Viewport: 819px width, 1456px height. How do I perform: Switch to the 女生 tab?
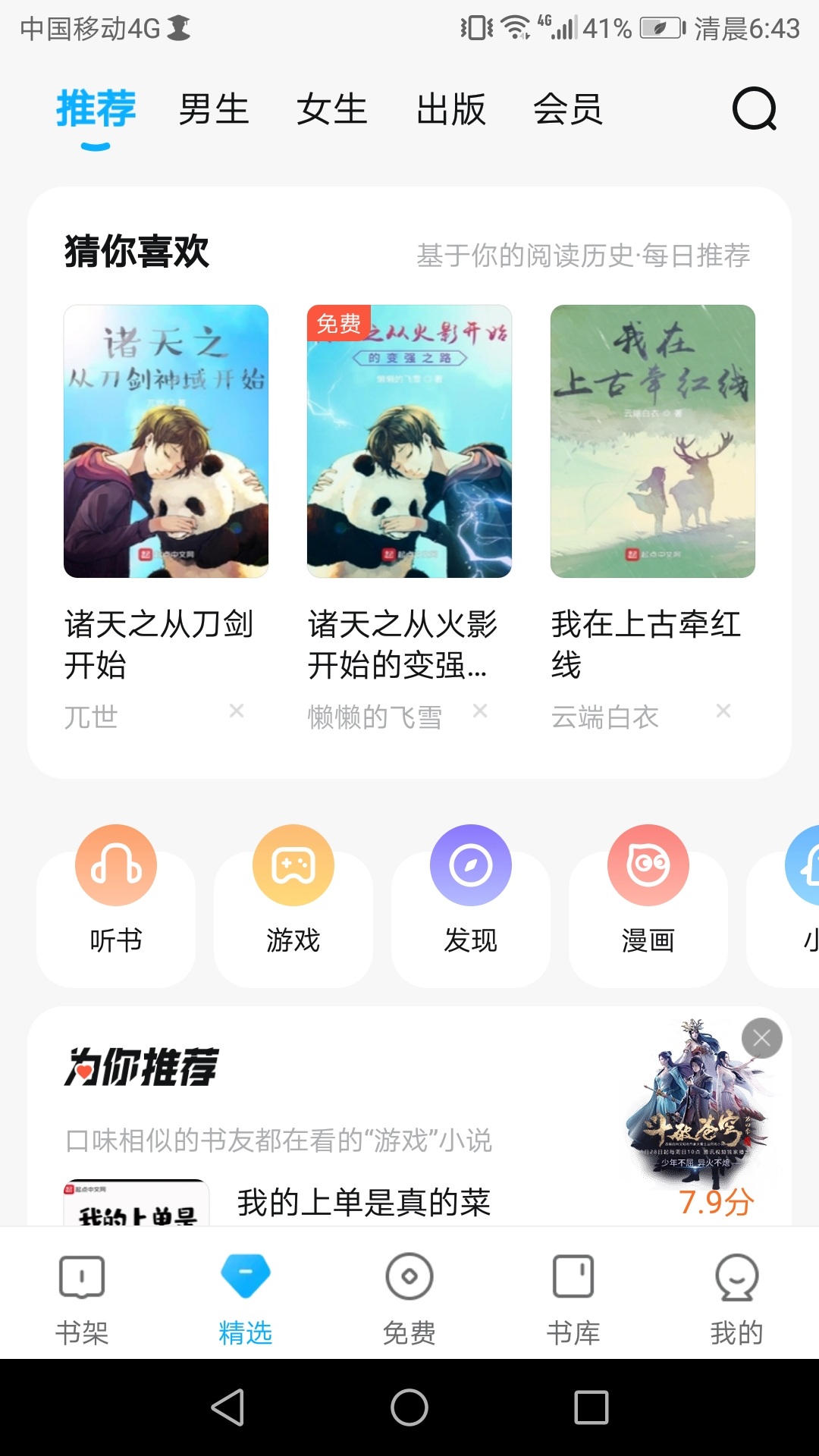tap(331, 109)
